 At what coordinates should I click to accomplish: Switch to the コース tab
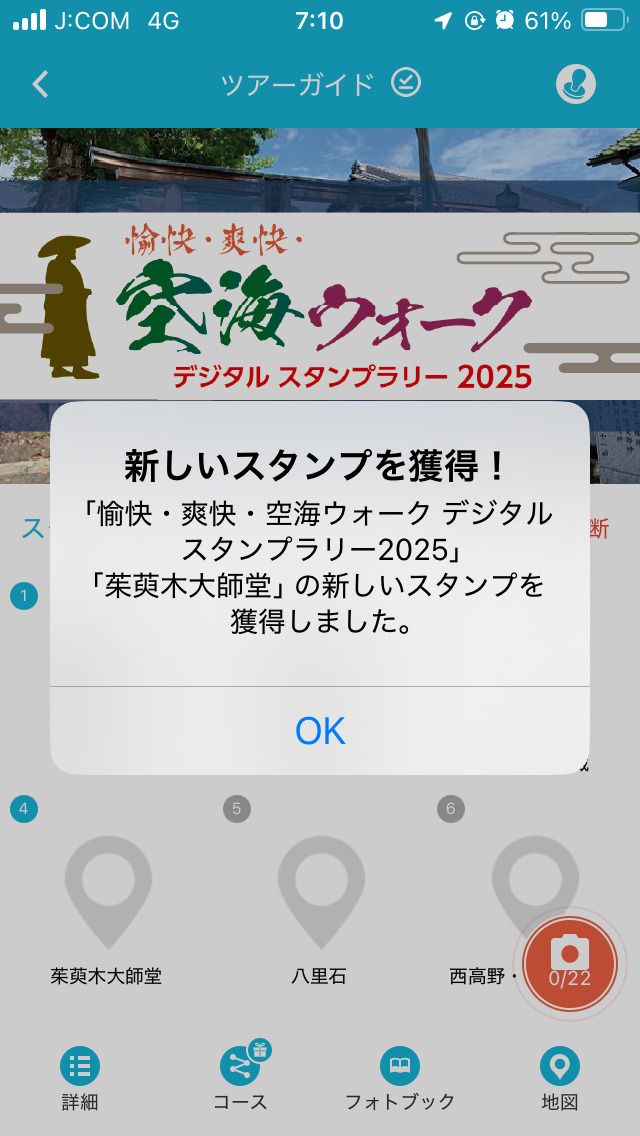click(x=240, y=1078)
